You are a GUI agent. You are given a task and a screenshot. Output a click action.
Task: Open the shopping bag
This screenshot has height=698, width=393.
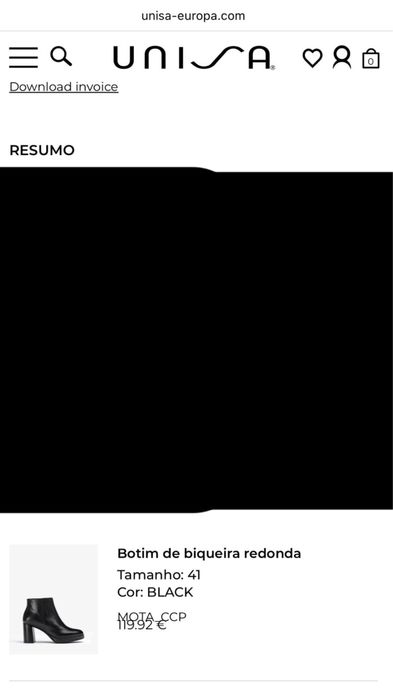pyautogui.click(x=371, y=58)
